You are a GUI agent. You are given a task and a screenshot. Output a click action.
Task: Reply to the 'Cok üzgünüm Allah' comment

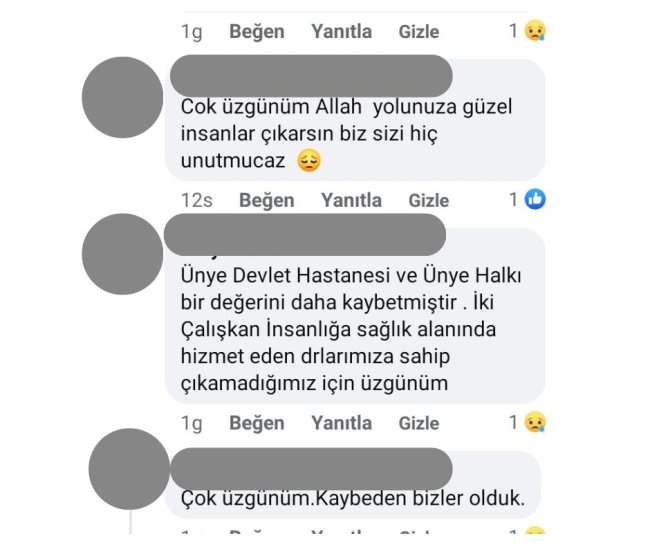pos(351,200)
